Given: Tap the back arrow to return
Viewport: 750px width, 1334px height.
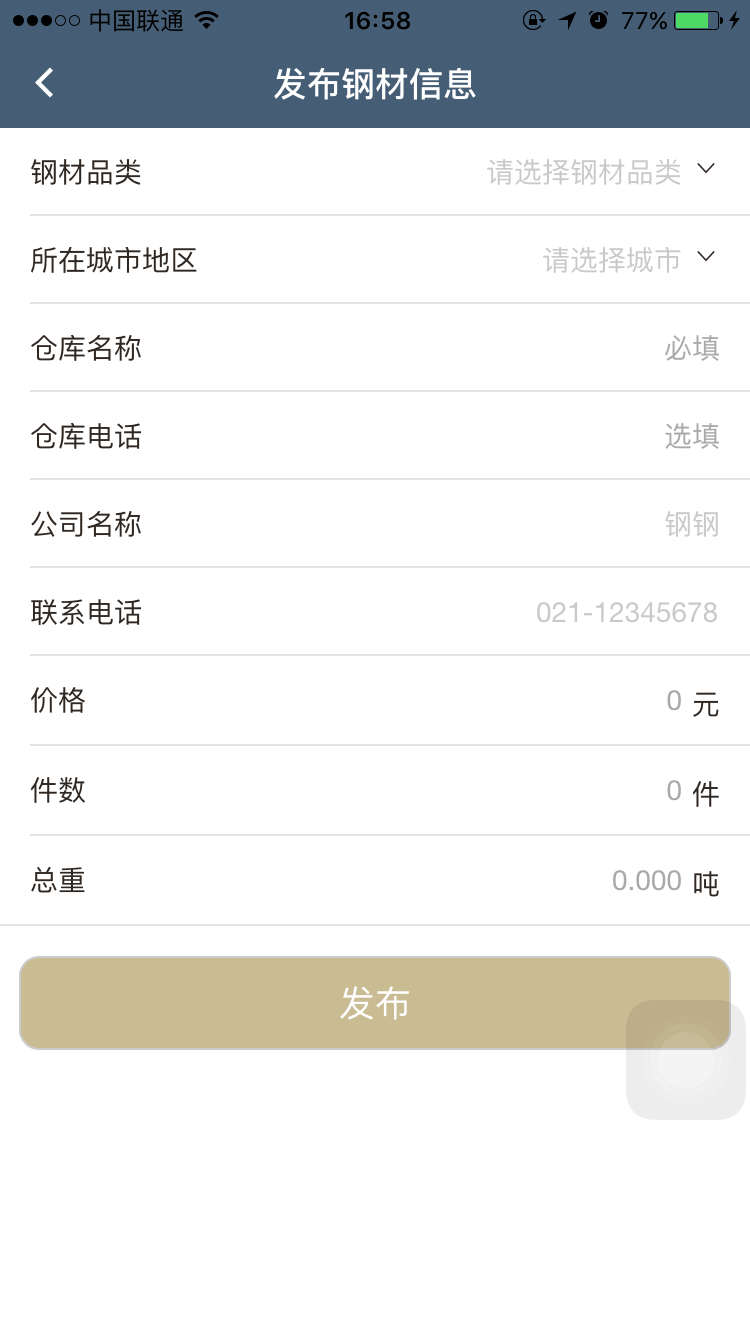Looking at the screenshot, I should (x=44, y=82).
